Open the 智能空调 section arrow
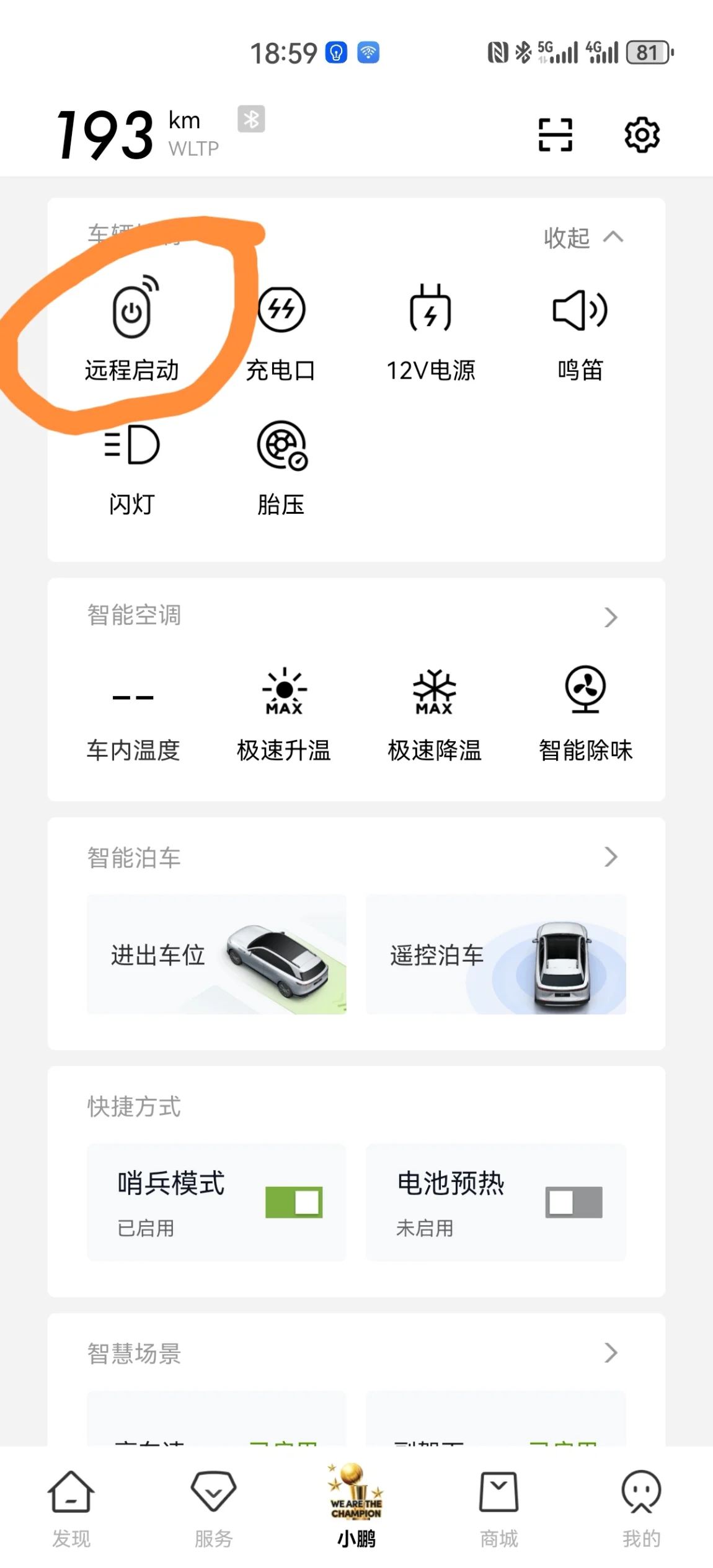This screenshot has width=713, height=1568. 611,617
